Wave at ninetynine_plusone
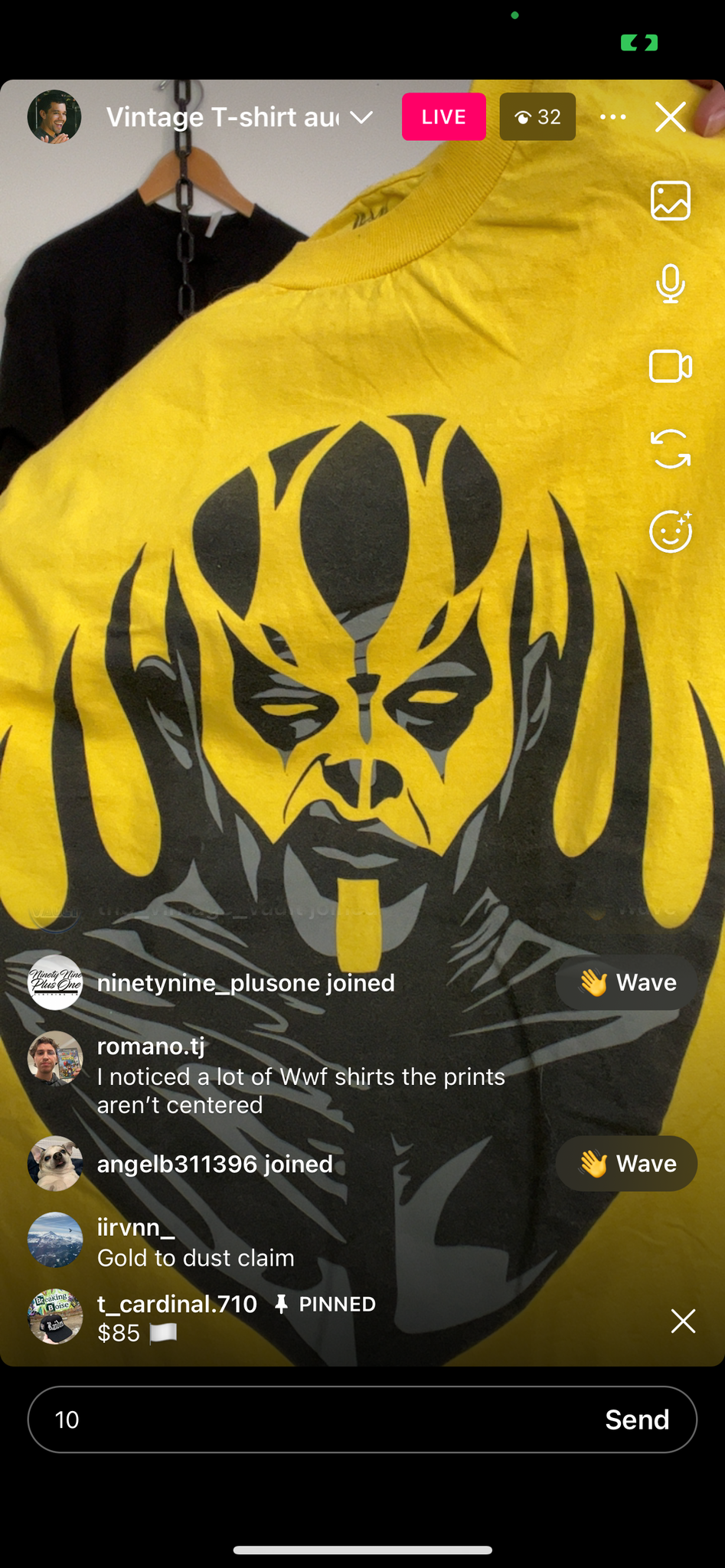 coord(626,982)
